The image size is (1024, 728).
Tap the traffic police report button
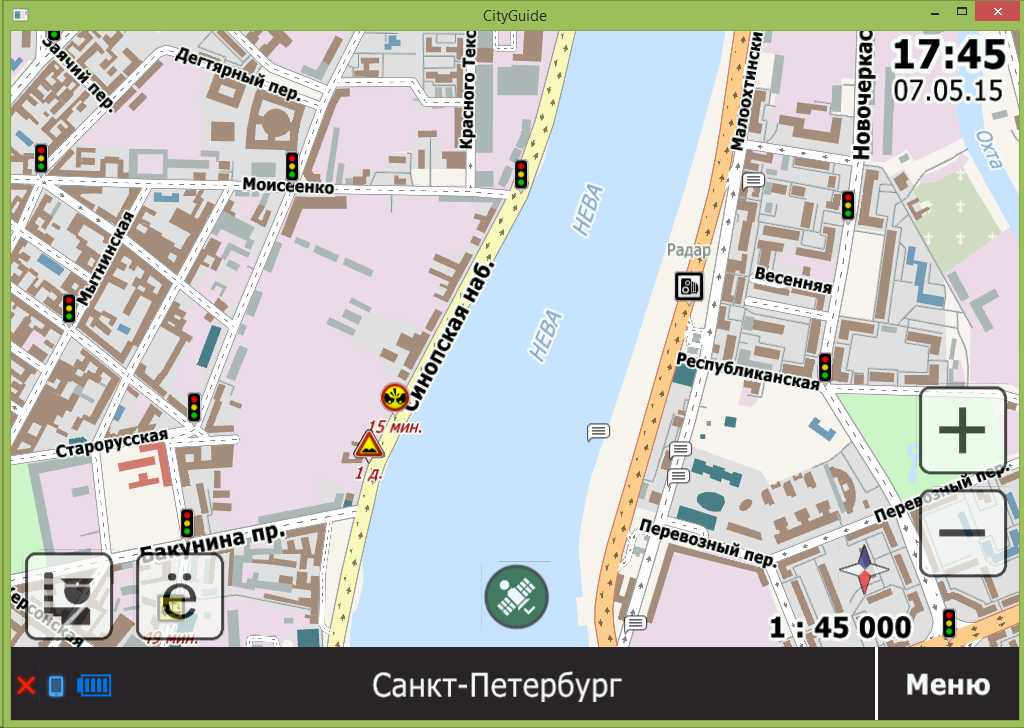click(69, 596)
